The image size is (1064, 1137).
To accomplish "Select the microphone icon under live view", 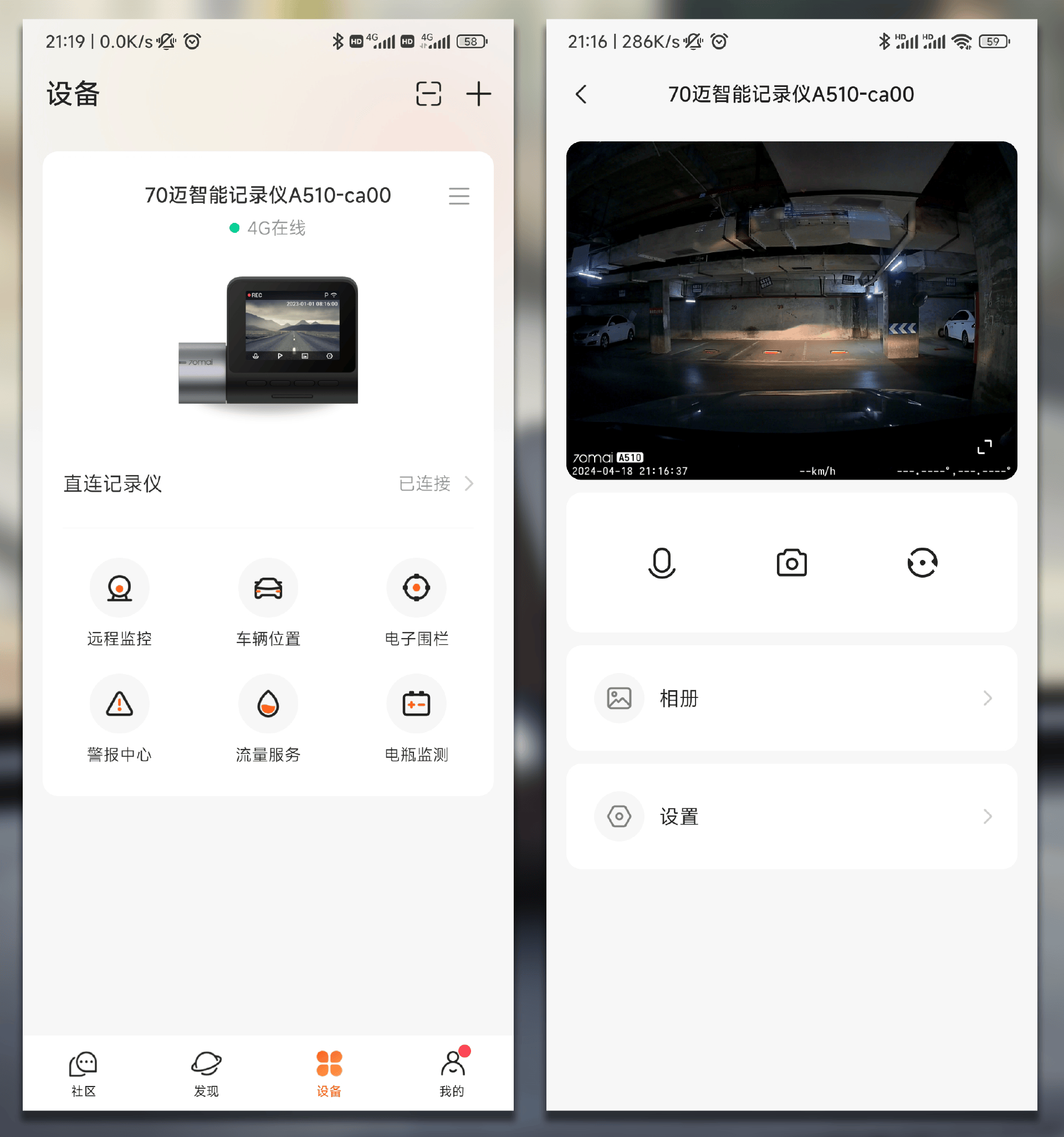I will point(662,563).
